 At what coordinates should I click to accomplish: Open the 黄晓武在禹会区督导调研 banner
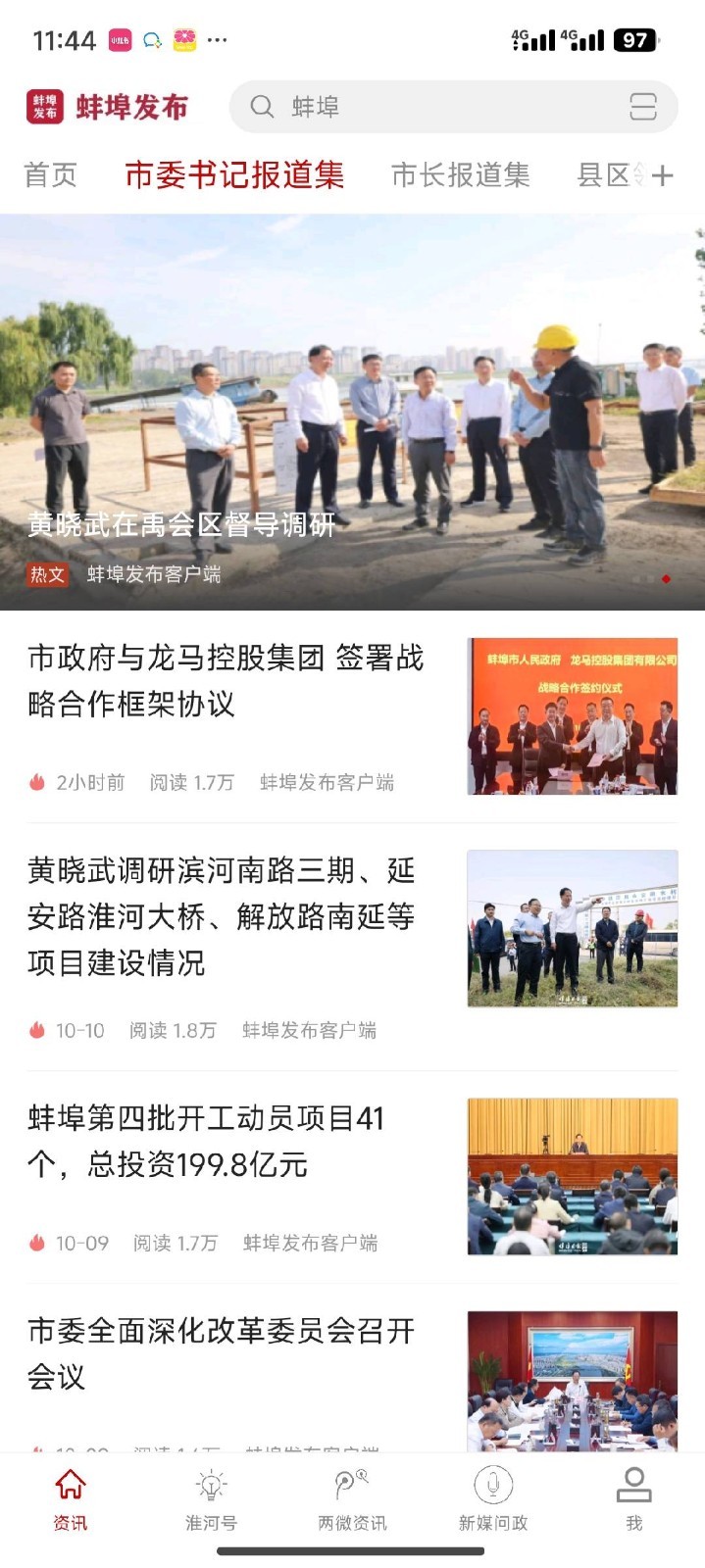[x=352, y=412]
